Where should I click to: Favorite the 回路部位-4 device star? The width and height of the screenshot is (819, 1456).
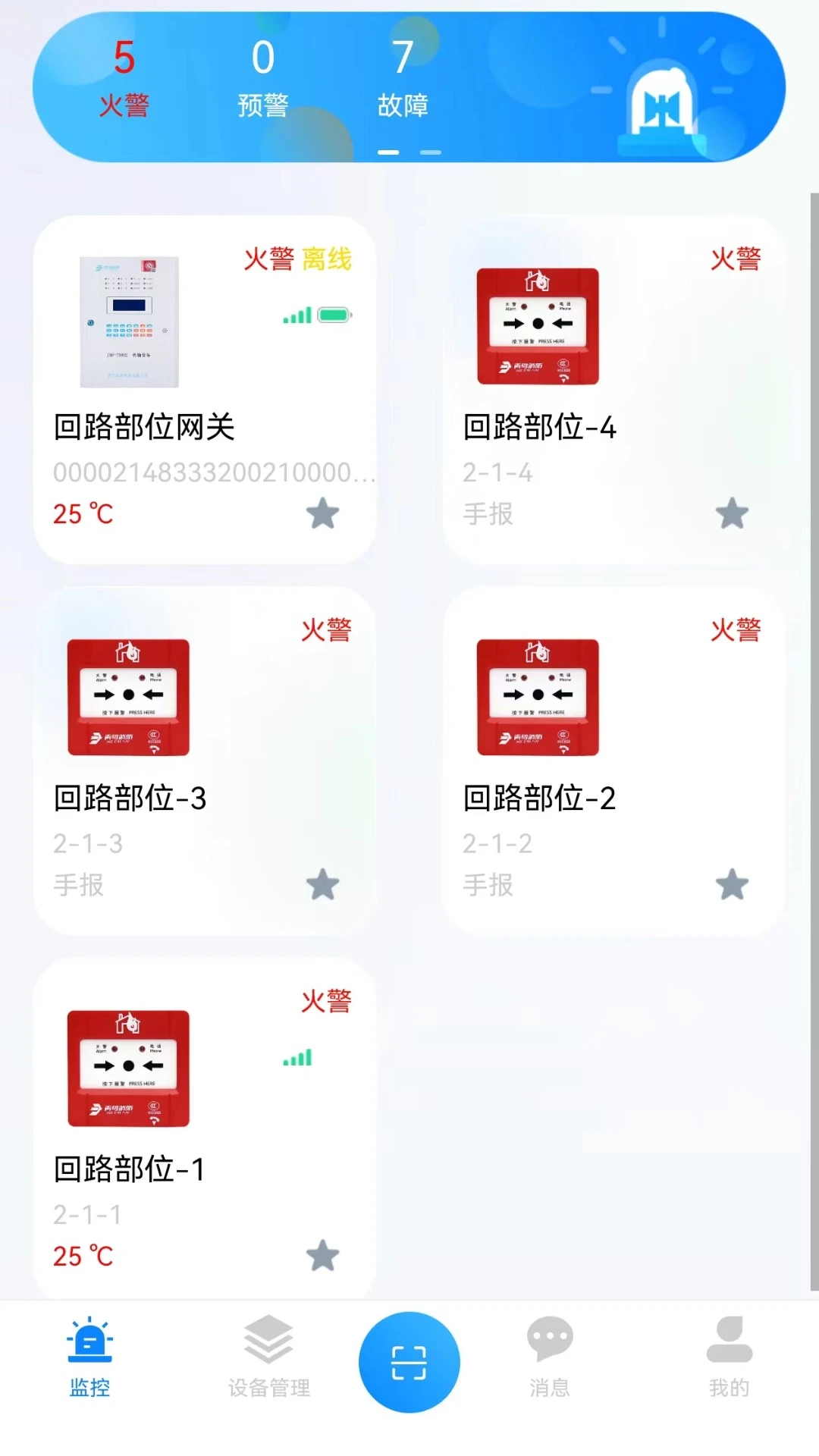coord(731,514)
